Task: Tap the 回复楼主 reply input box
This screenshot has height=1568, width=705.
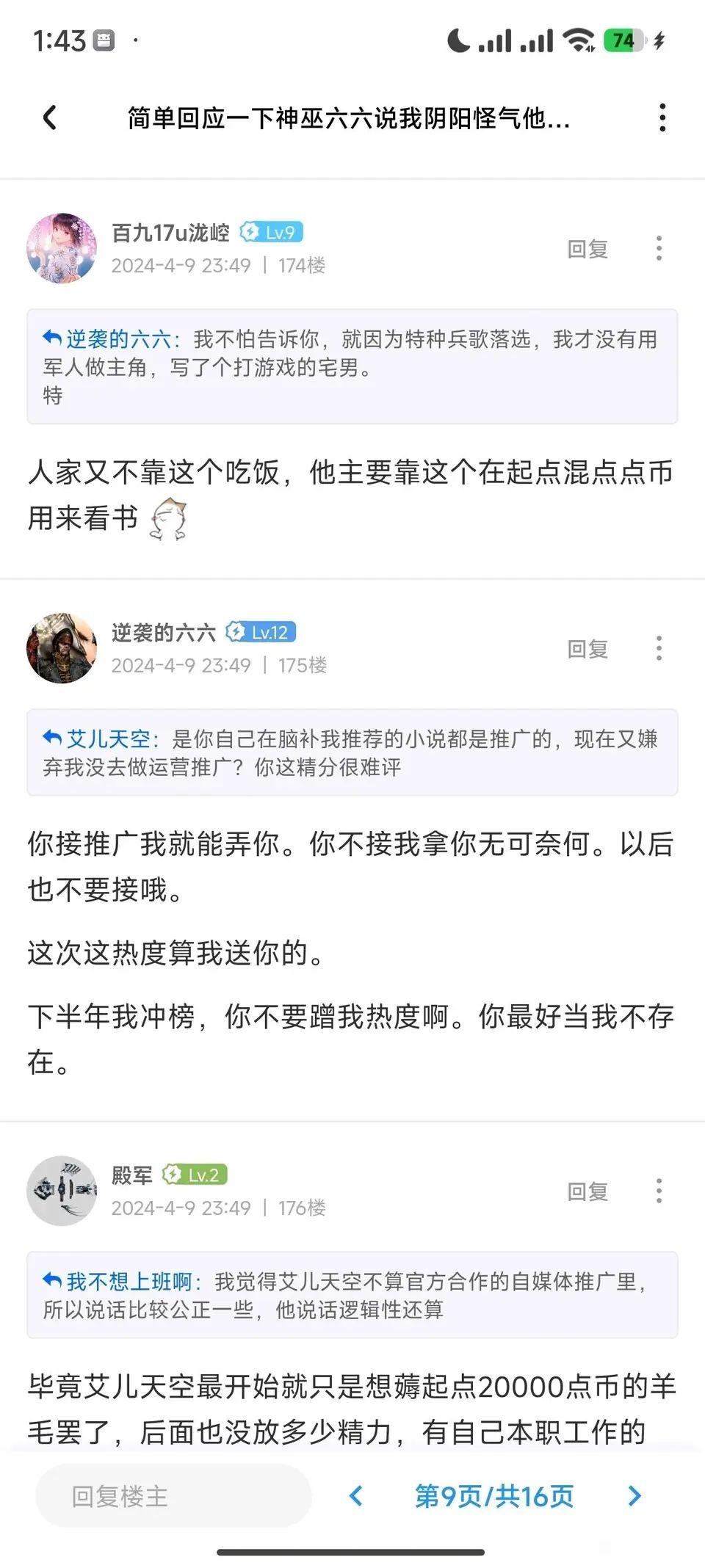Action: [x=173, y=1495]
